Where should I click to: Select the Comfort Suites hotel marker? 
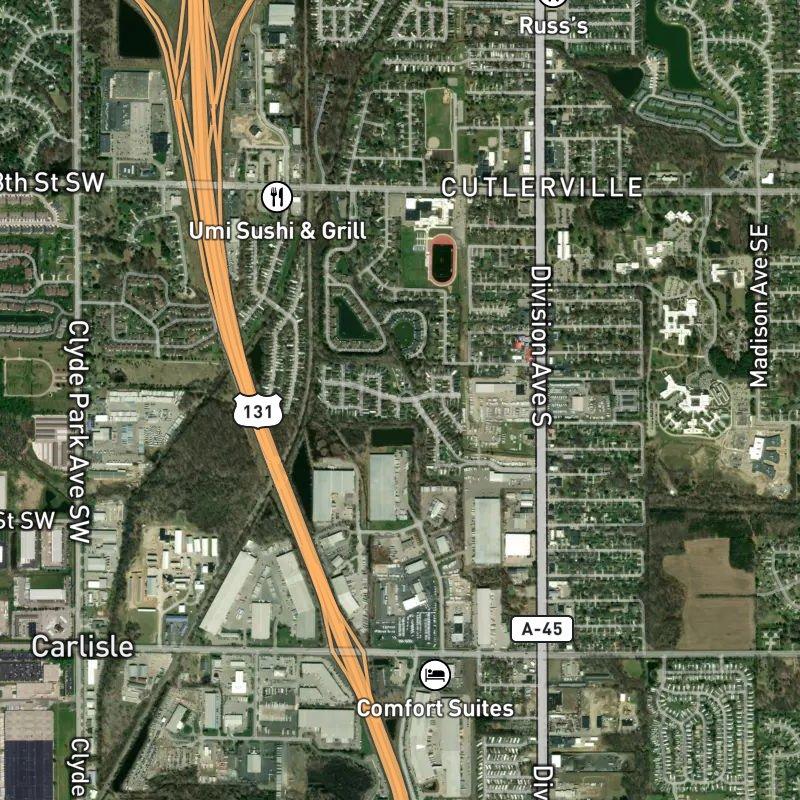[434, 674]
